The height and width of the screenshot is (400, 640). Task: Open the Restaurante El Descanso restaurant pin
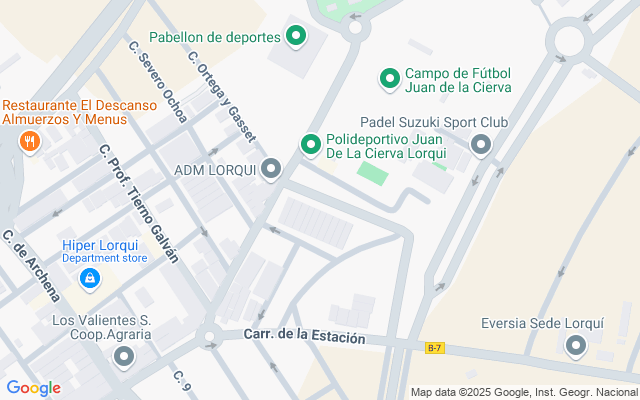(30, 143)
